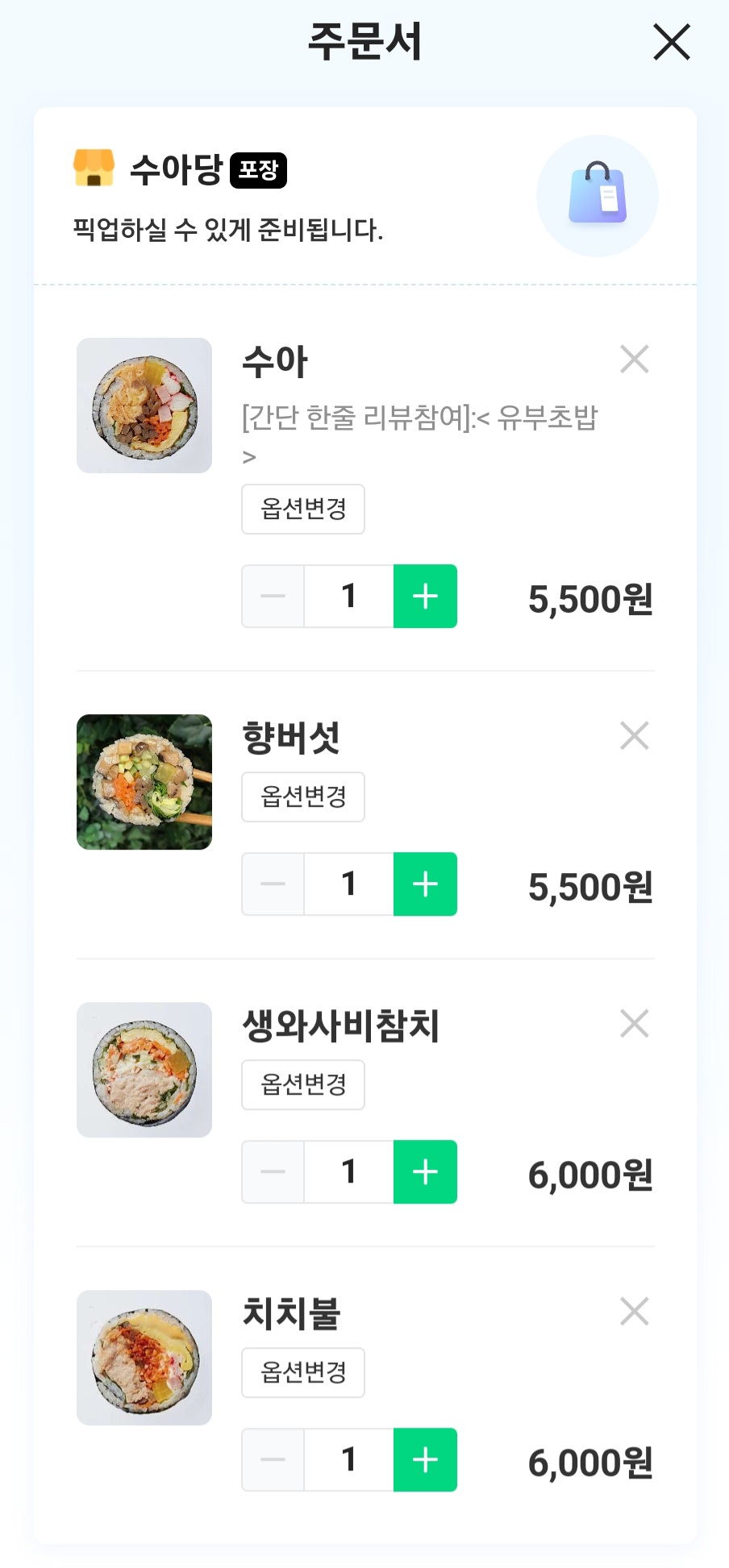Reduce 생와사비참치 quantity
The image size is (729, 1568).
(273, 1172)
